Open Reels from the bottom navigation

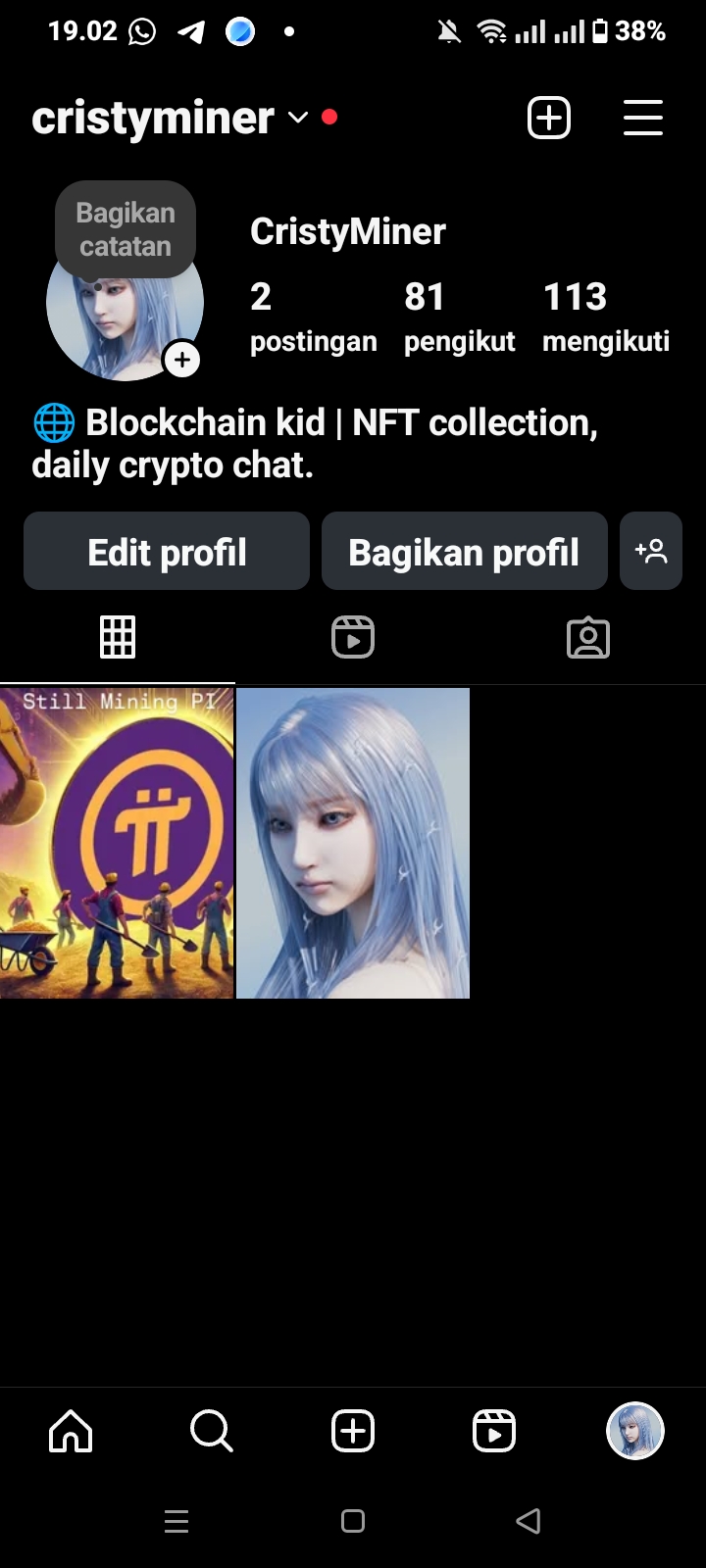pos(494,1431)
